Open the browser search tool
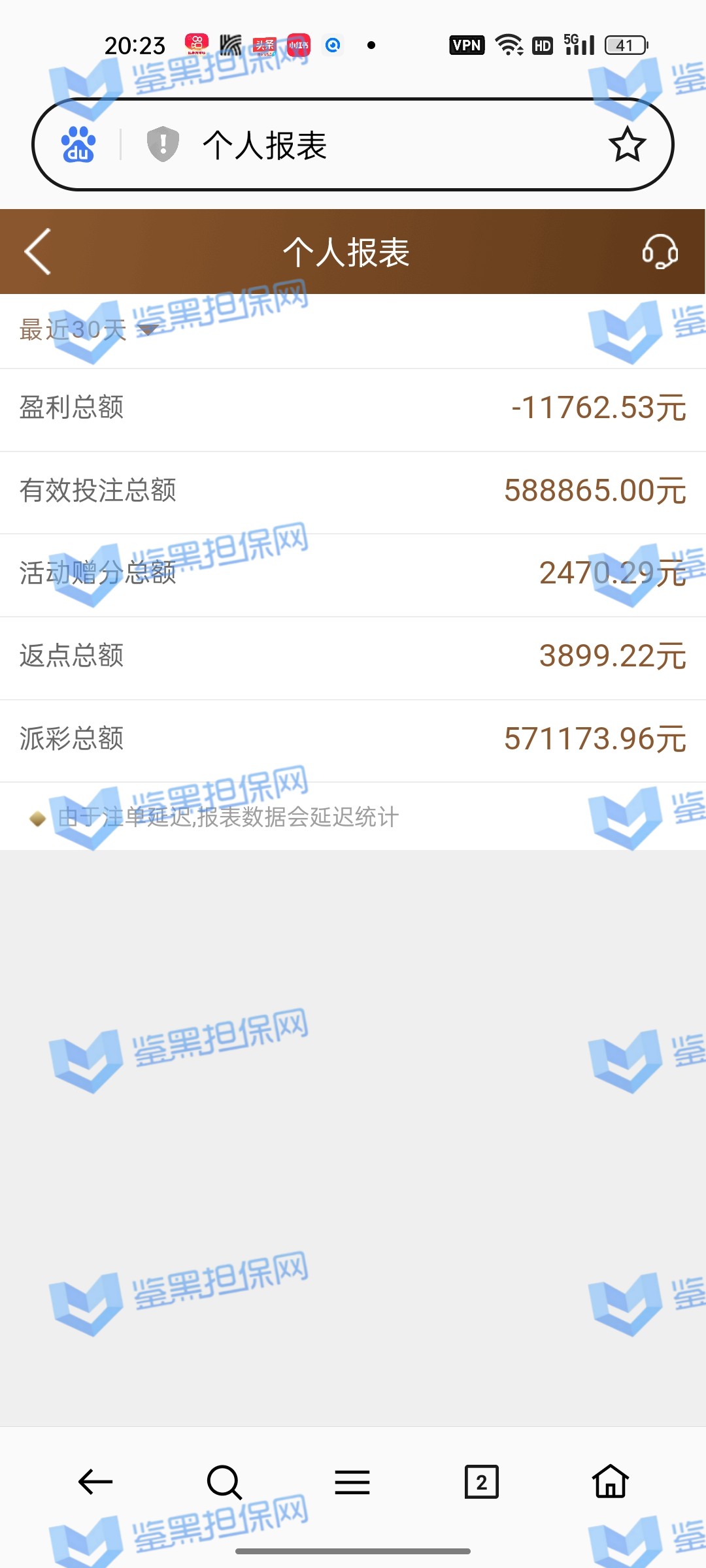Screen dimensions: 706x1568 click(x=224, y=1481)
